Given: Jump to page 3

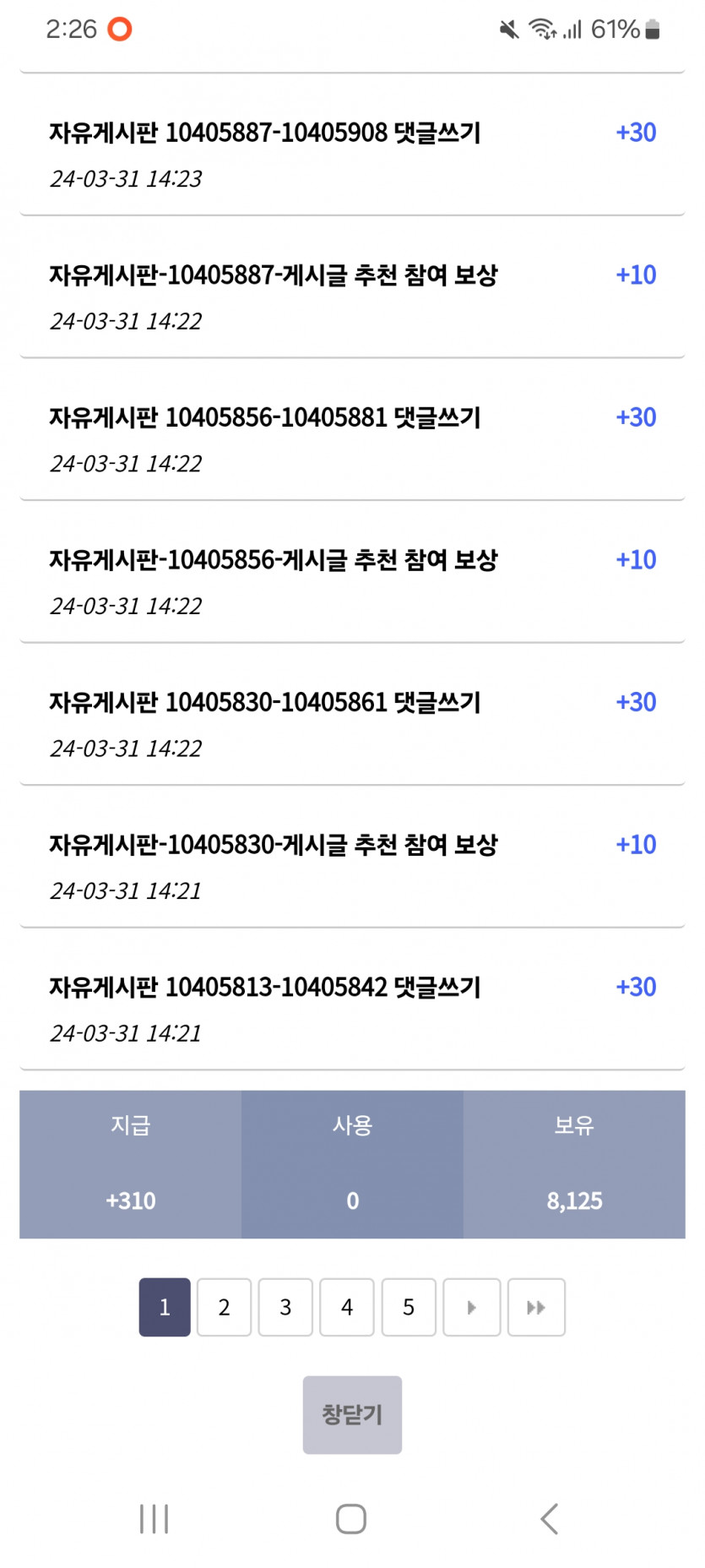Looking at the screenshot, I should point(285,1307).
